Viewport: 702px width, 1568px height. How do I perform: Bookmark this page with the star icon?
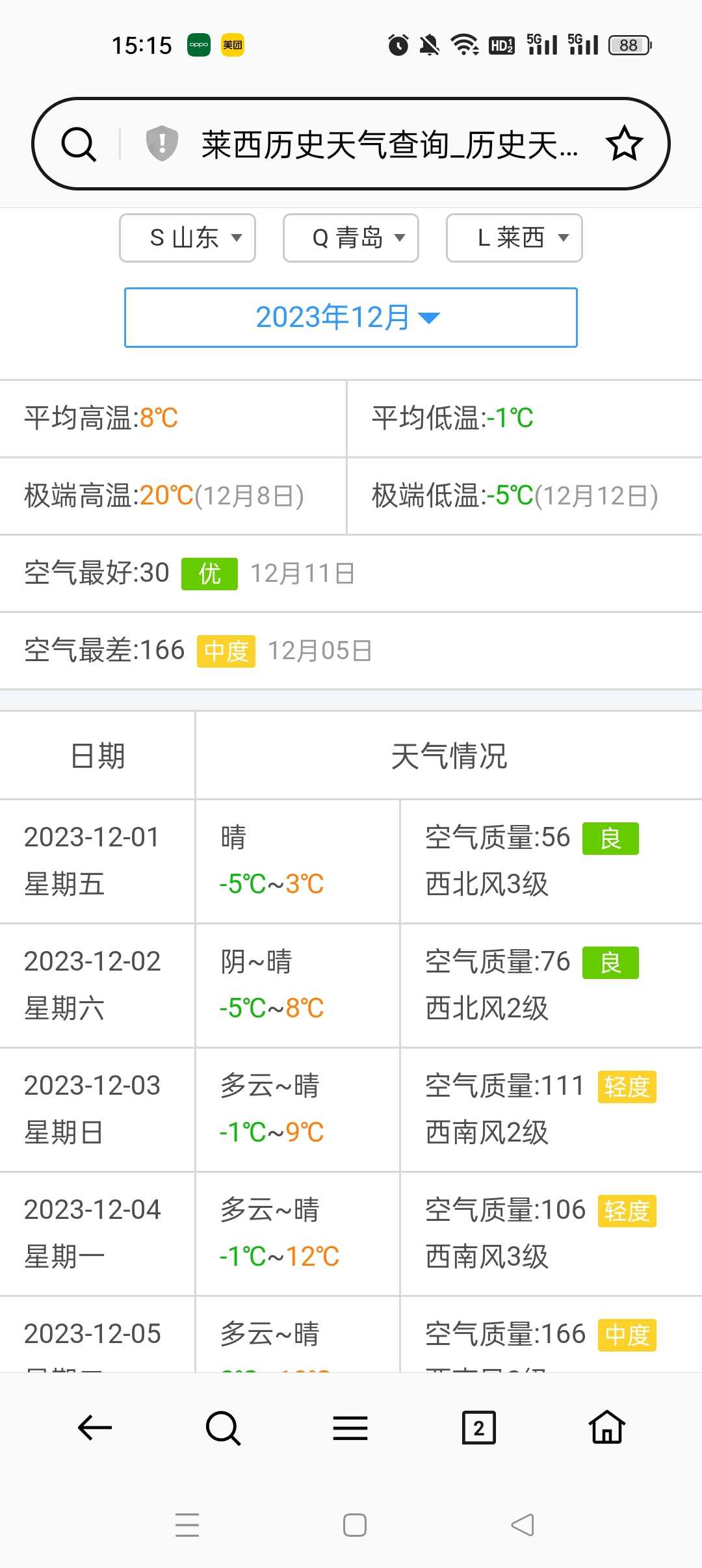click(x=624, y=144)
